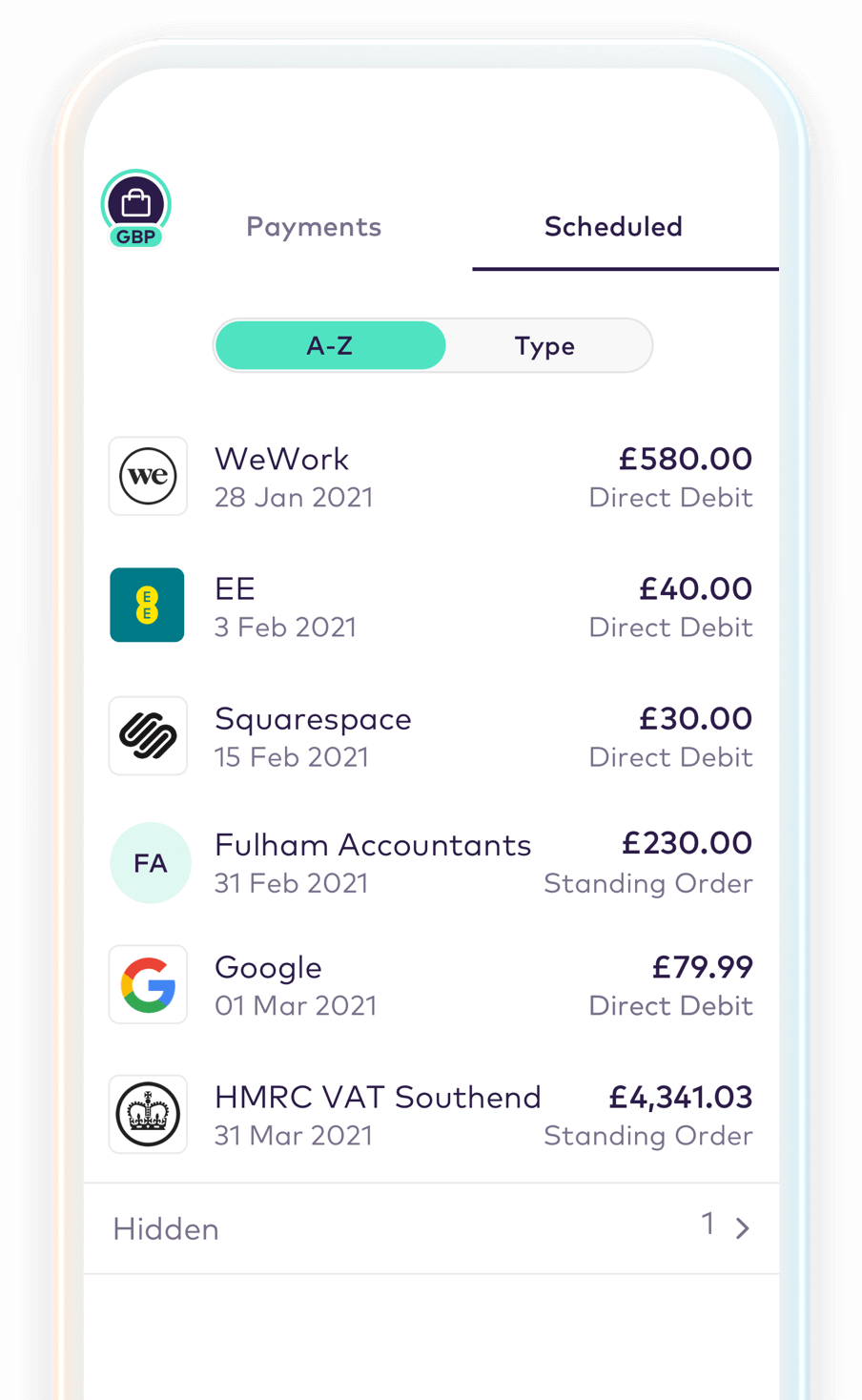Sort scheduled payments by Type
Image resolution: width=862 pixels, height=1400 pixels.
[545, 345]
